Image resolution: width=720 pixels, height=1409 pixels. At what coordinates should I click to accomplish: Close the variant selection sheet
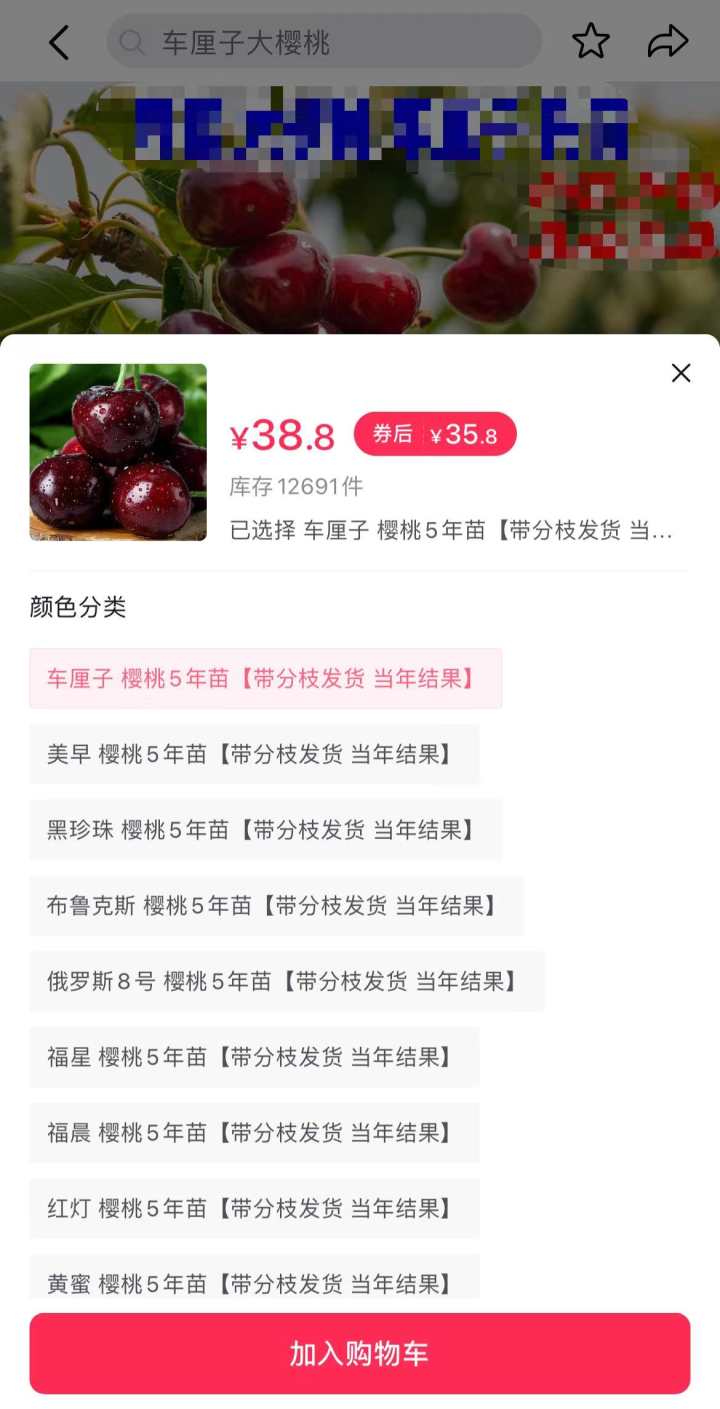[681, 373]
